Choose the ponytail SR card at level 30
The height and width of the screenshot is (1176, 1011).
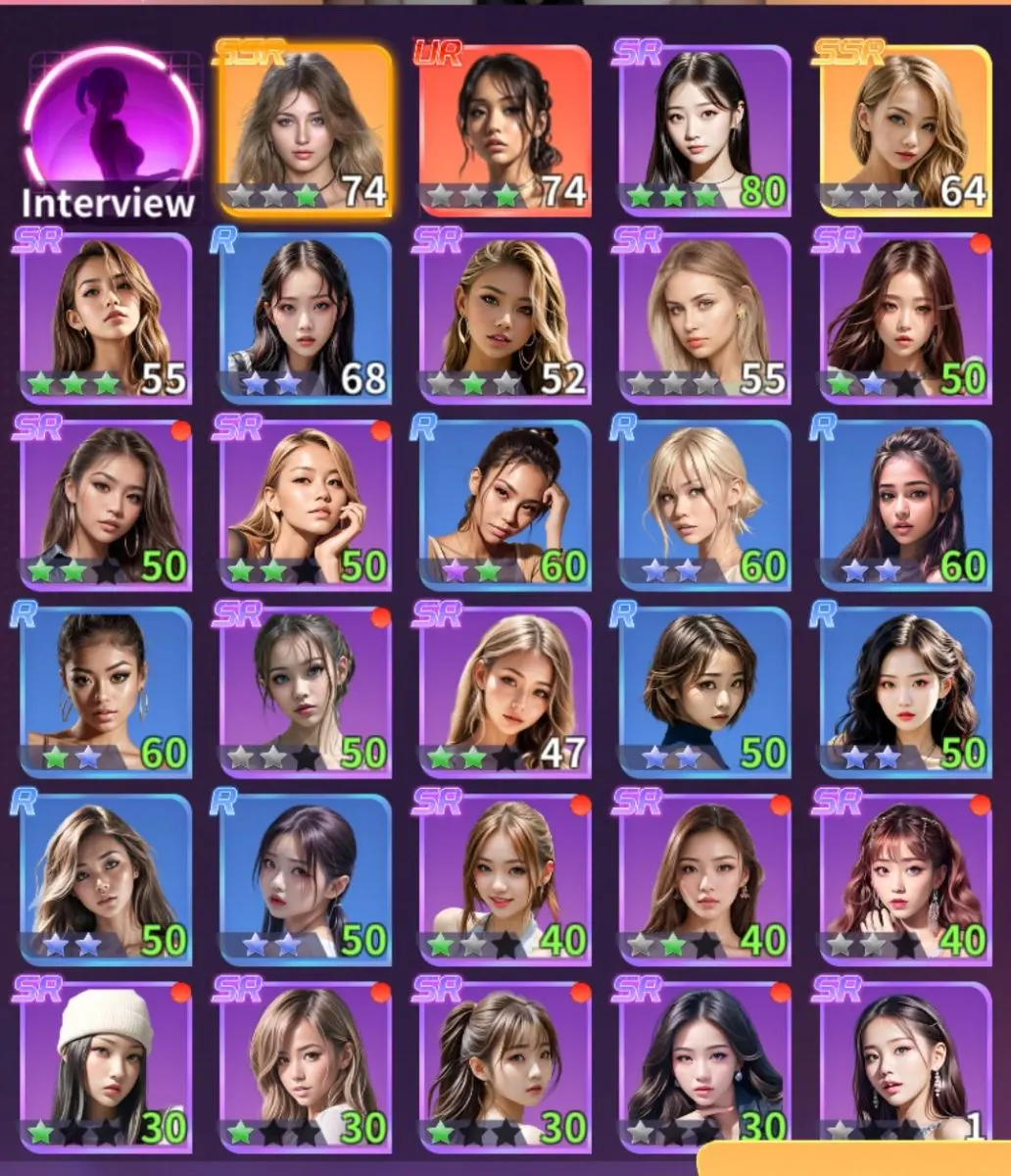pyautogui.click(x=505, y=1066)
